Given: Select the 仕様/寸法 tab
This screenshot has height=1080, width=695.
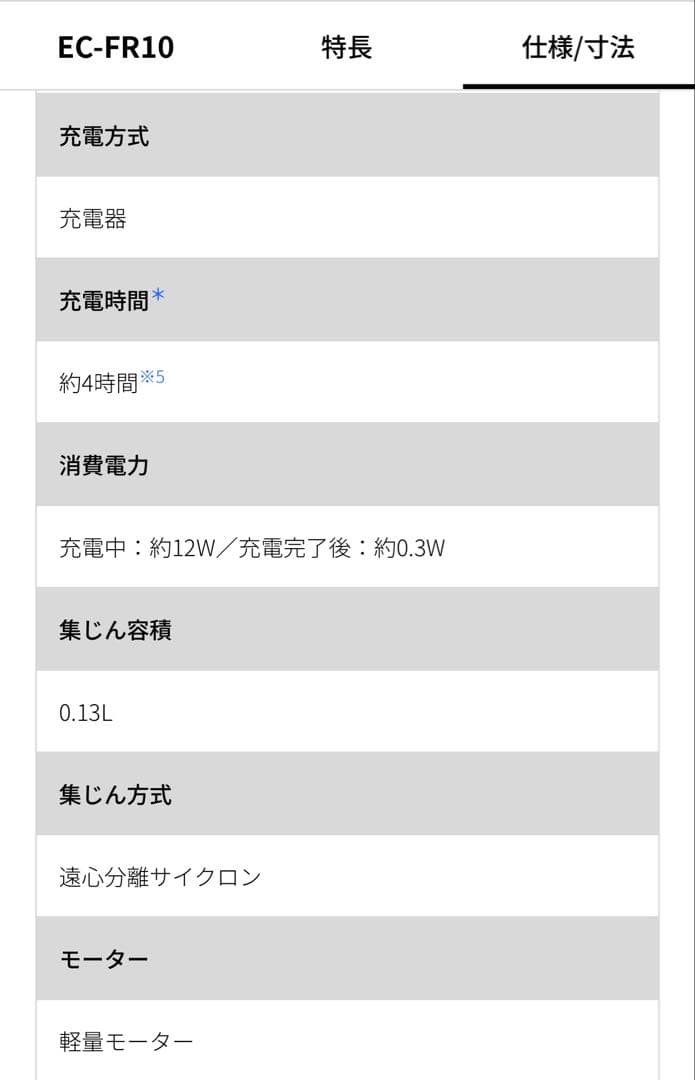Looking at the screenshot, I should pos(578,47).
